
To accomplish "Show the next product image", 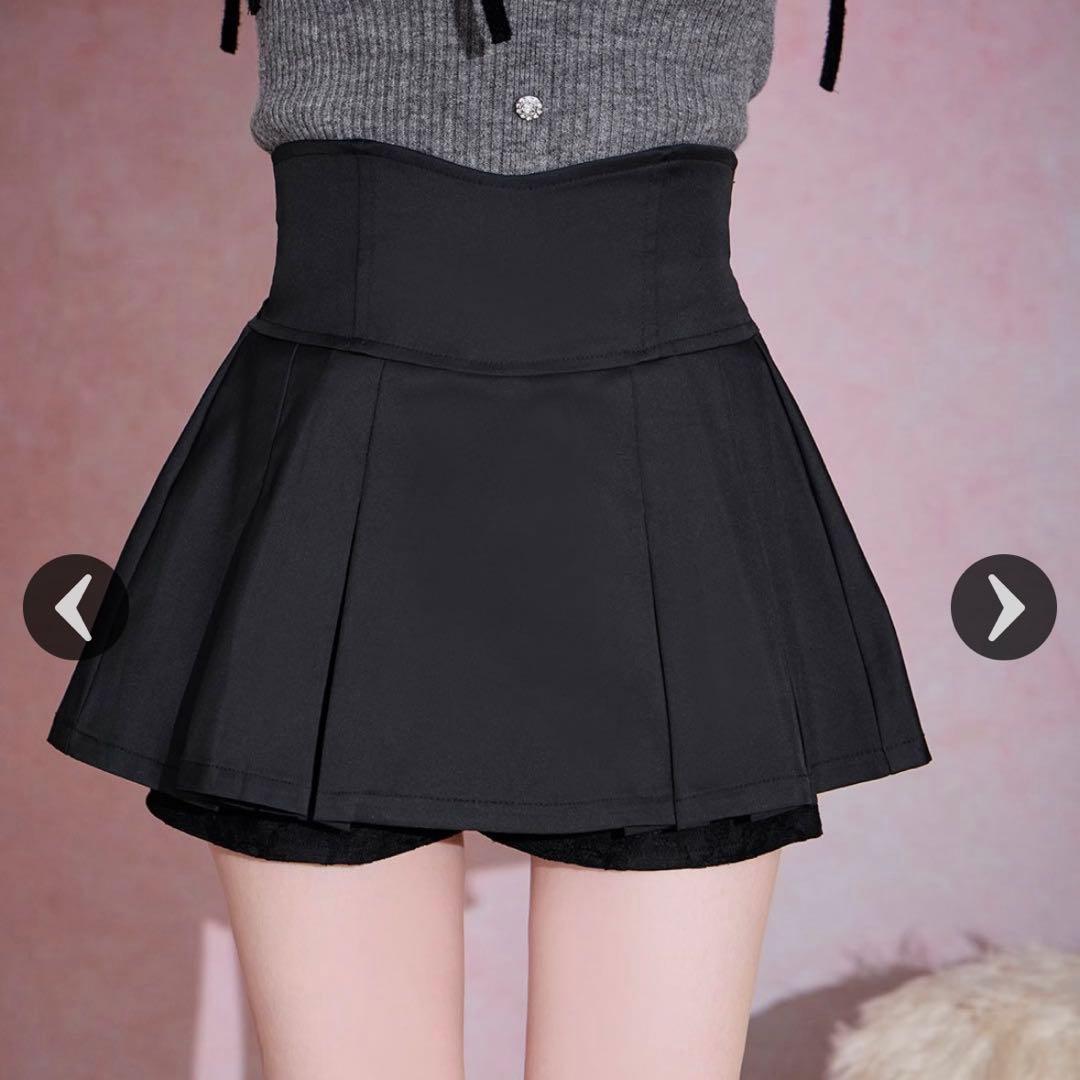I will pyautogui.click(x=1003, y=607).
